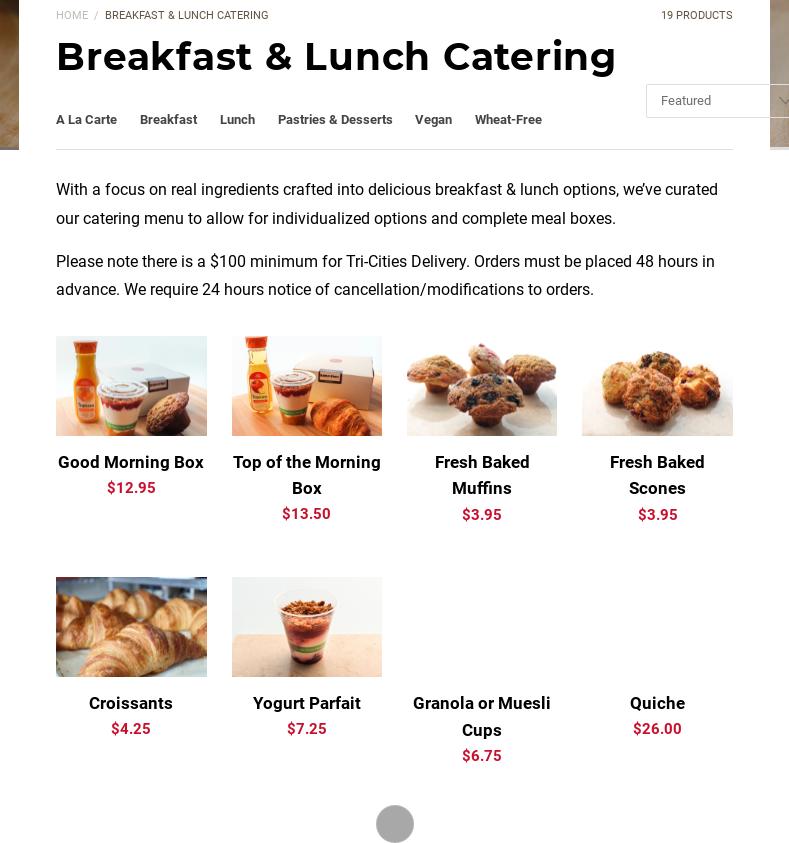Screen dimensions: 789x843
Task: View Pastries & Desserts category
Action: (335, 120)
